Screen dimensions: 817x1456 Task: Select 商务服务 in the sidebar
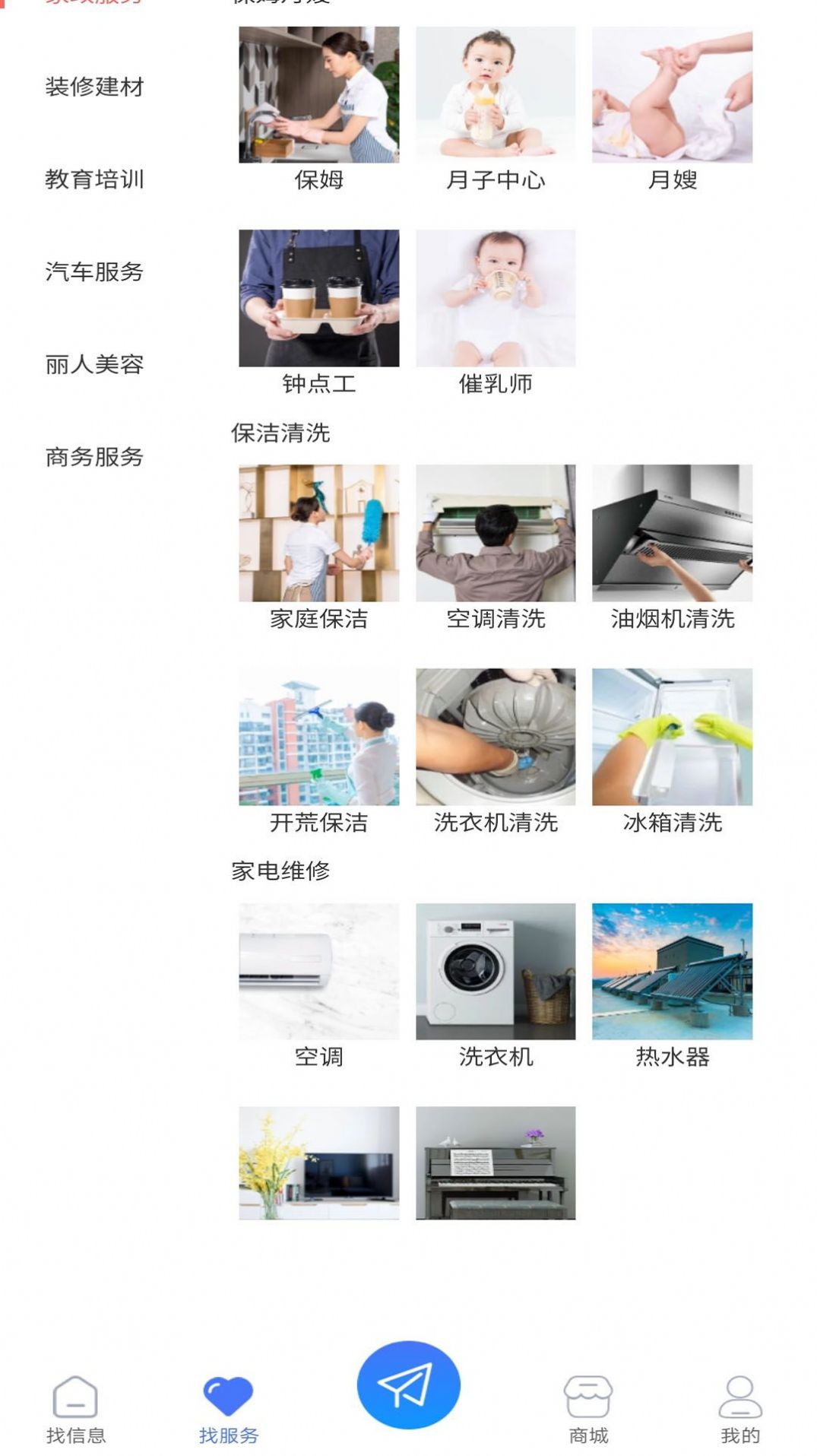(x=94, y=457)
